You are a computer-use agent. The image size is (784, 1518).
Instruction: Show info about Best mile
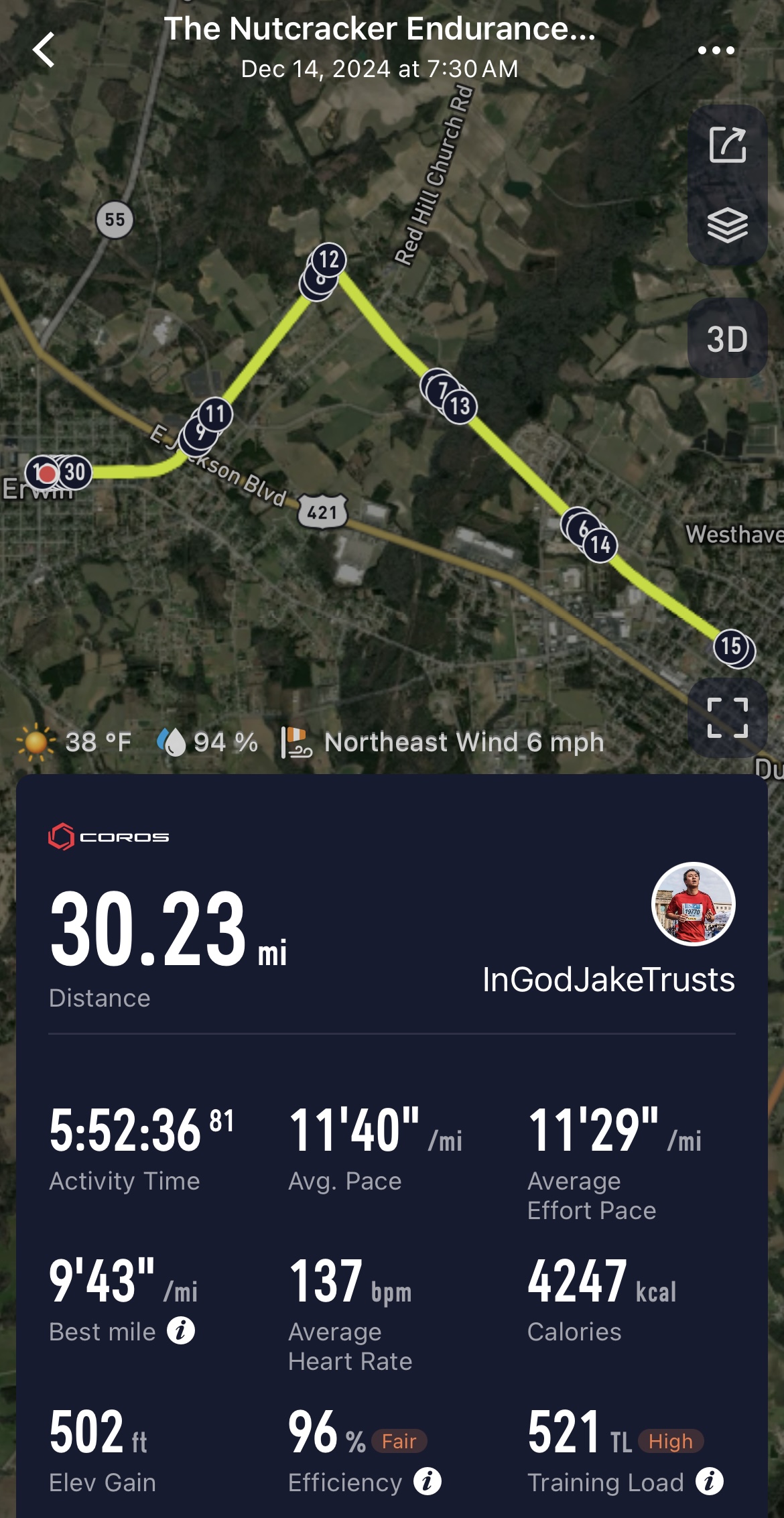tap(181, 1331)
